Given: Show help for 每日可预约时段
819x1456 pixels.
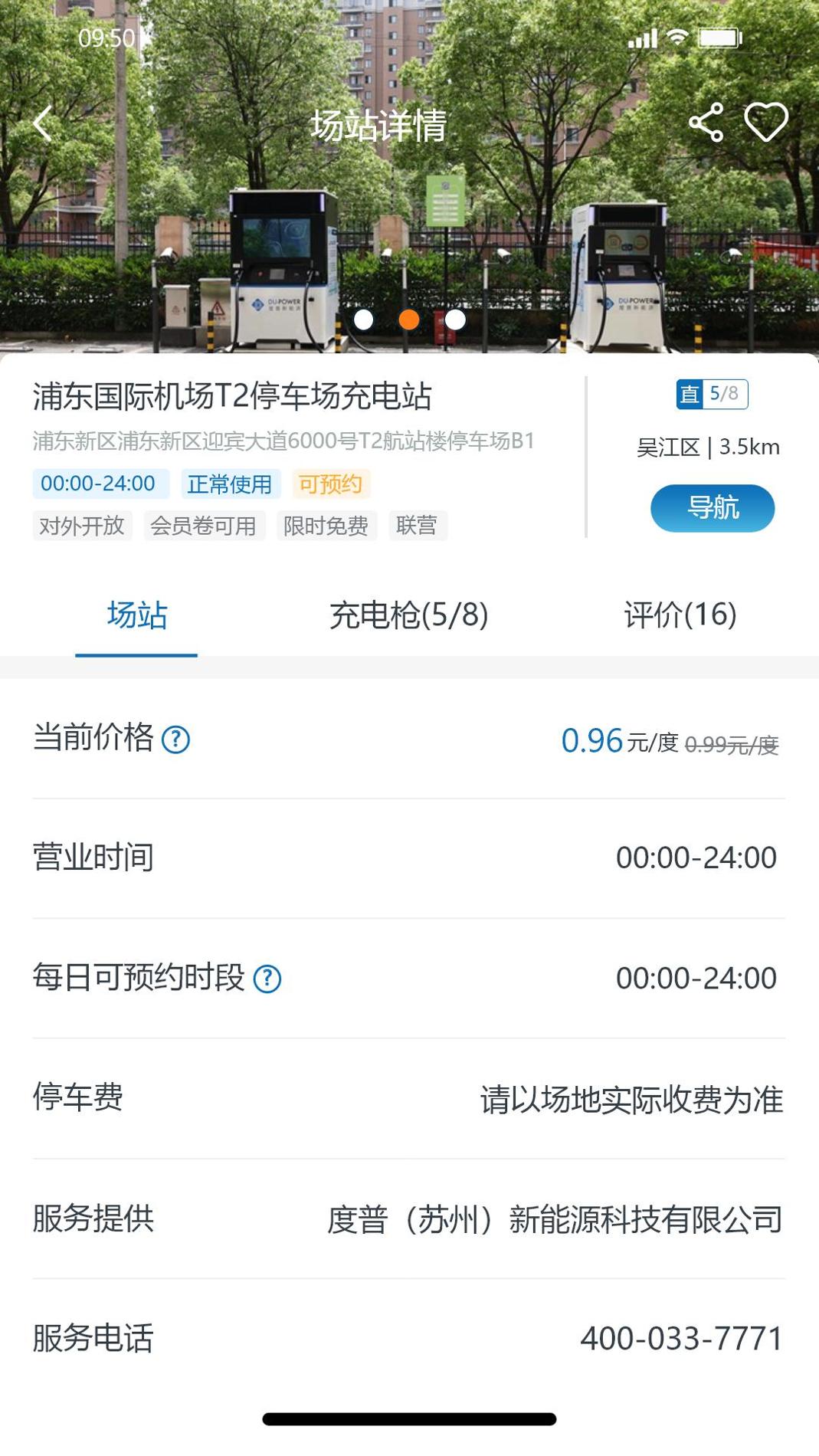Looking at the screenshot, I should 267,979.
